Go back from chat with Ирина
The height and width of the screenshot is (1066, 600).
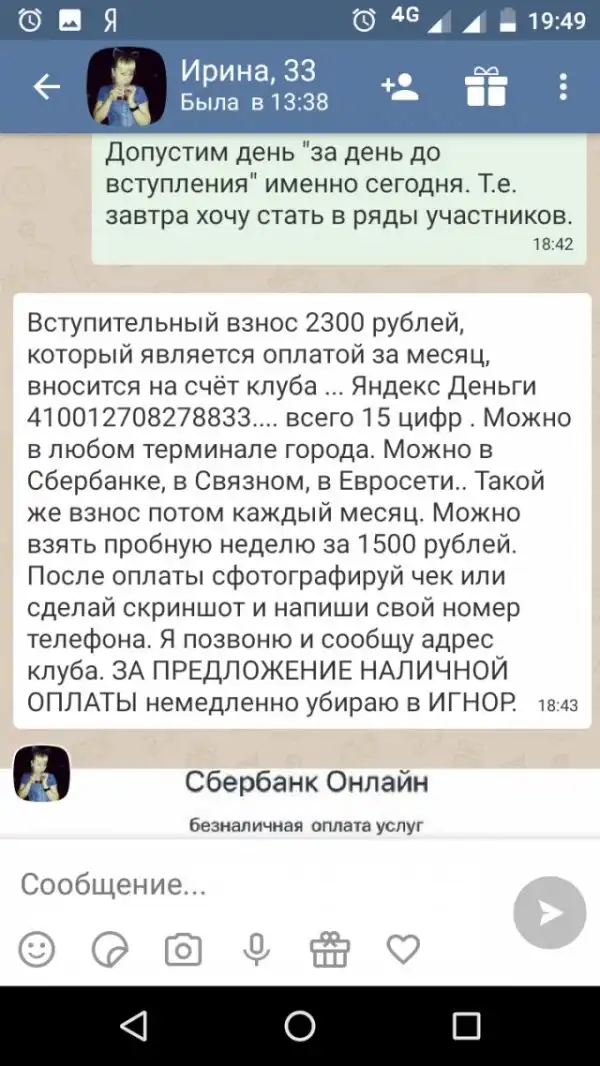pyautogui.click(x=47, y=87)
